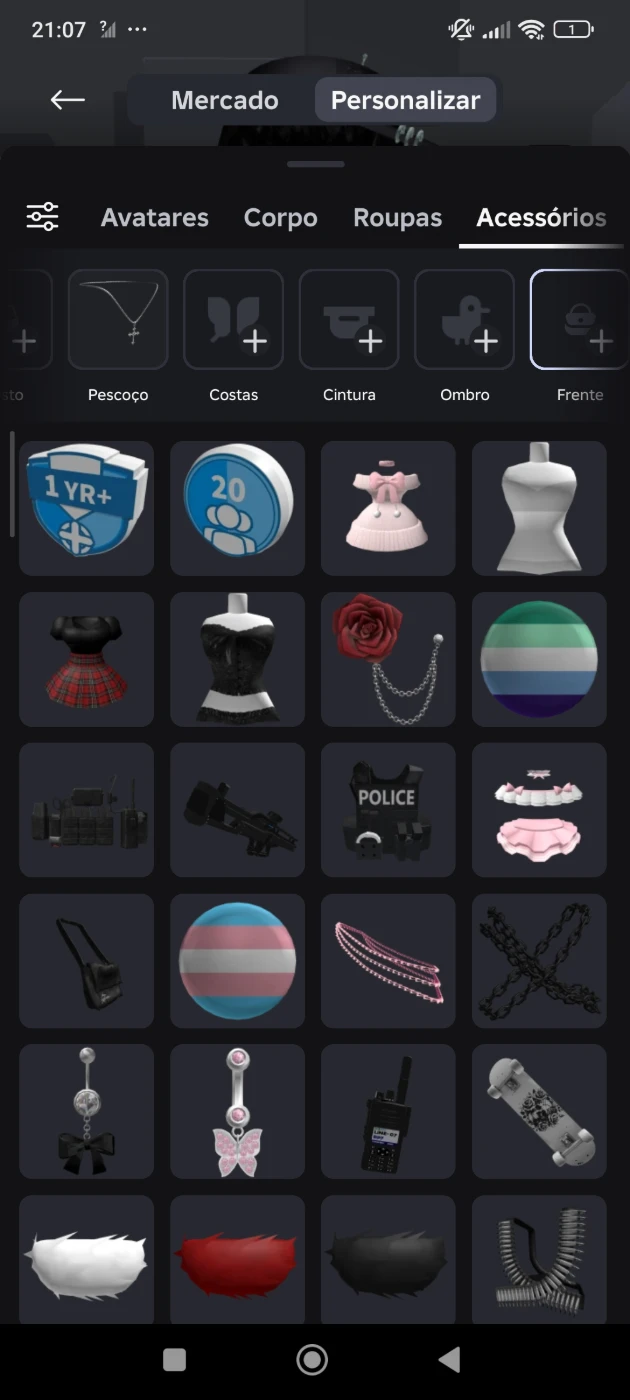Open the filter settings icon
The image size is (630, 1400).
coord(42,216)
